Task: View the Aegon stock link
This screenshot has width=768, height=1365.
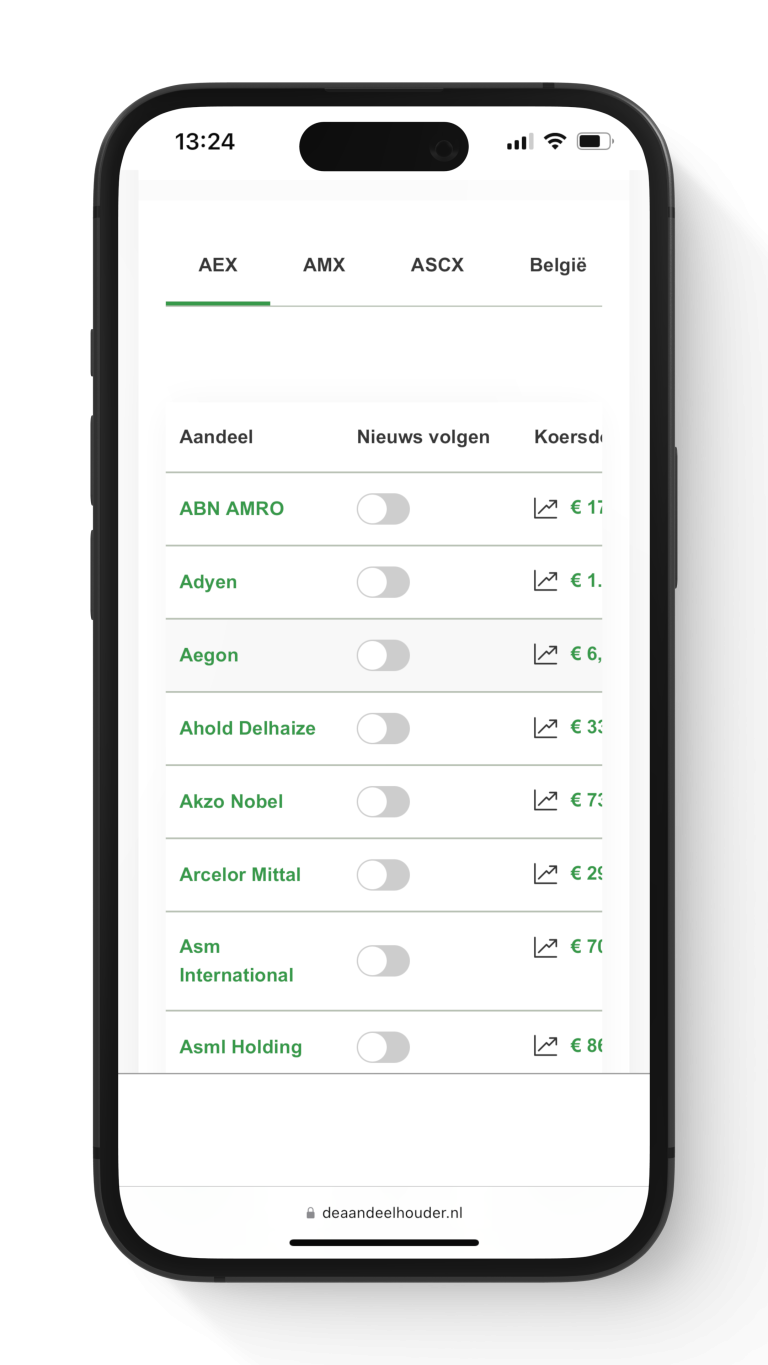Action: point(209,655)
